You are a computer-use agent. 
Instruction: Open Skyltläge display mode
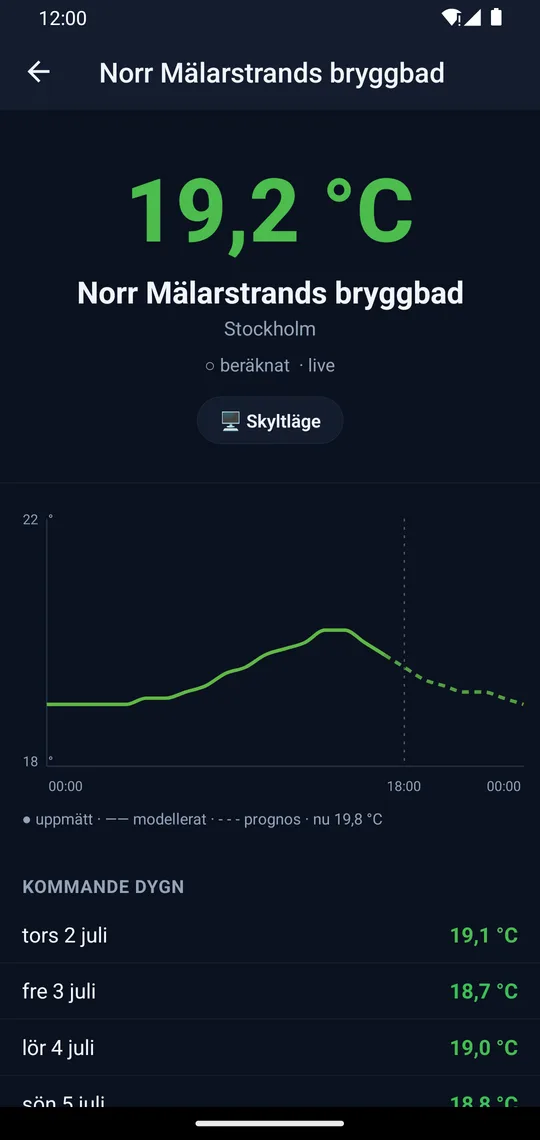270,421
